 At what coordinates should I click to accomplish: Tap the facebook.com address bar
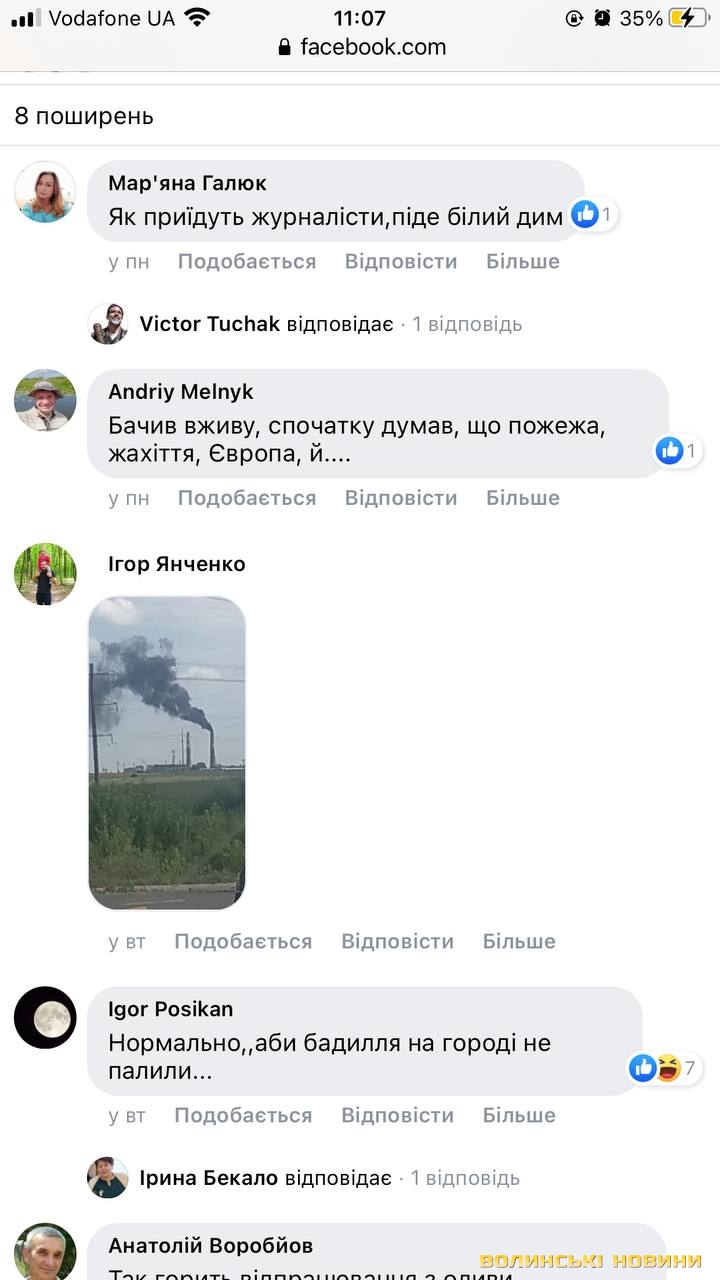tap(362, 47)
